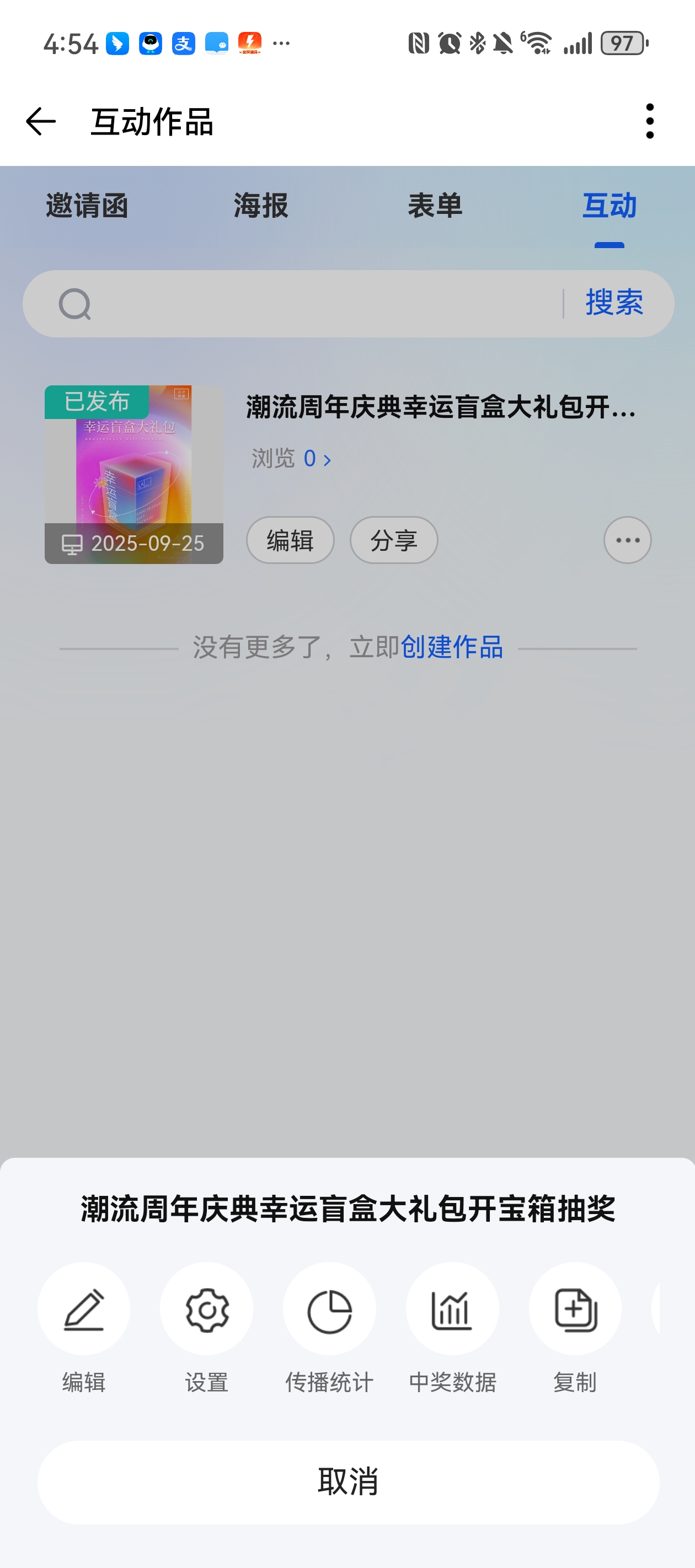The height and width of the screenshot is (1568, 695).
Task: Switch to the 海报 tab
Action: (261, 206)
